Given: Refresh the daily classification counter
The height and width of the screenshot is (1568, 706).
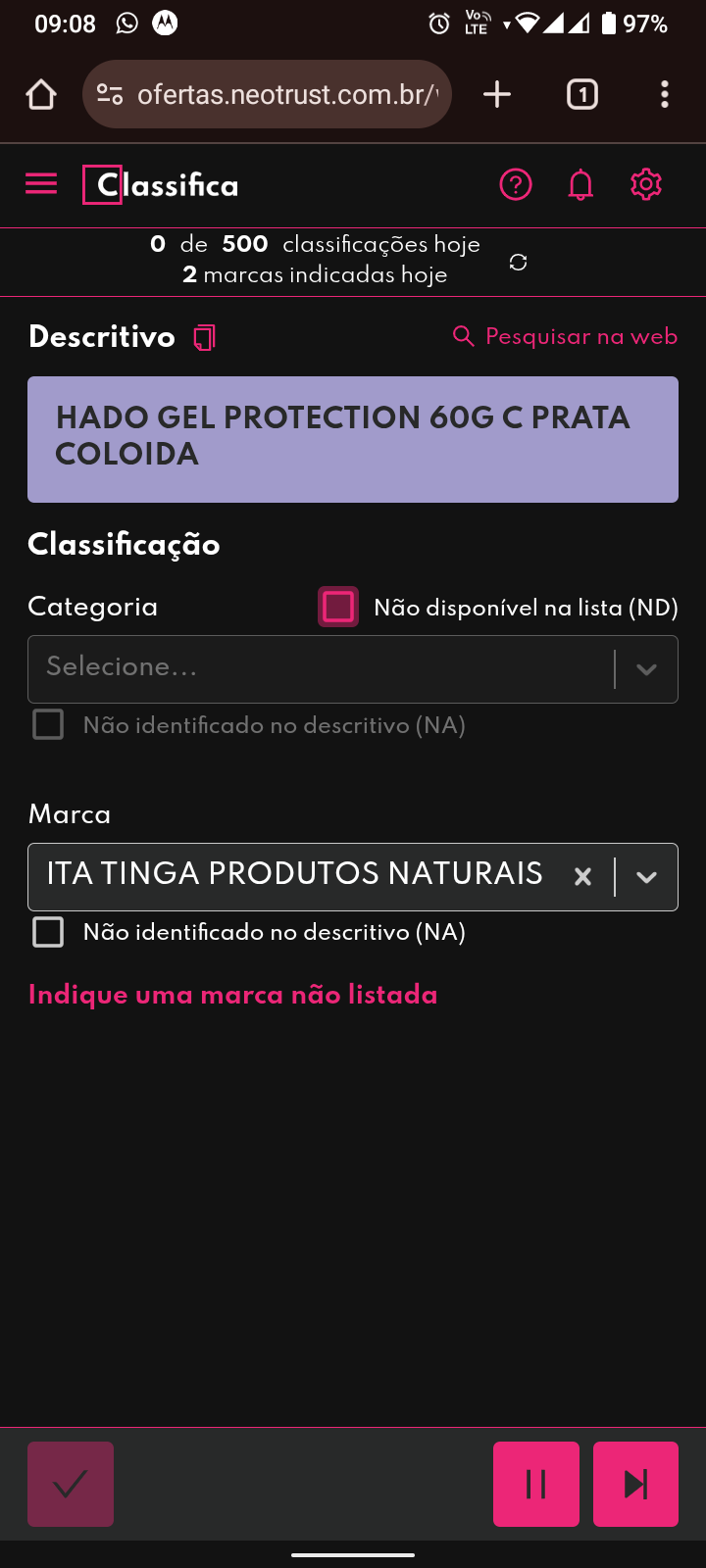Looking at the screenshot, I should (519, 262).
